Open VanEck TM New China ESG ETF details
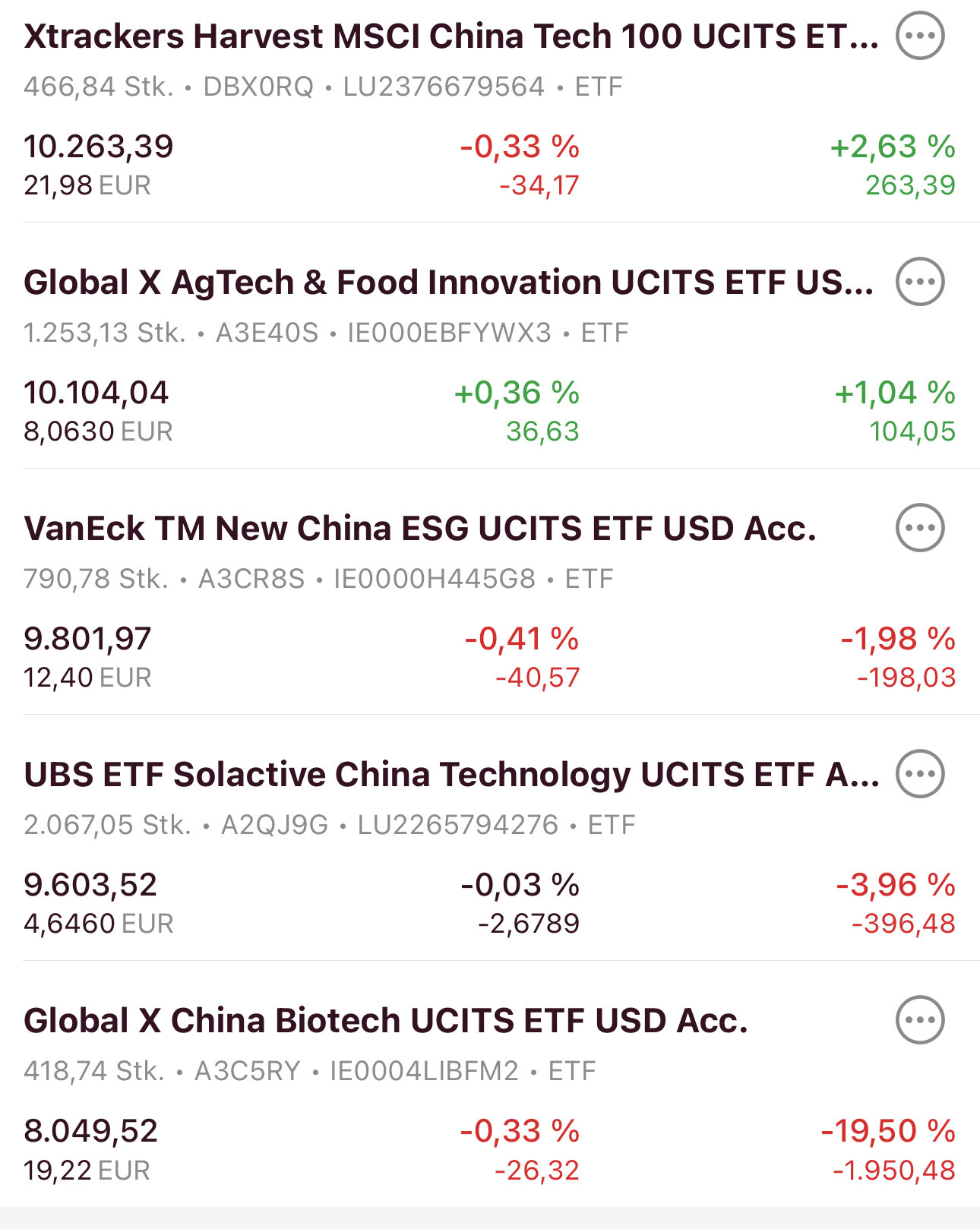 419,529
